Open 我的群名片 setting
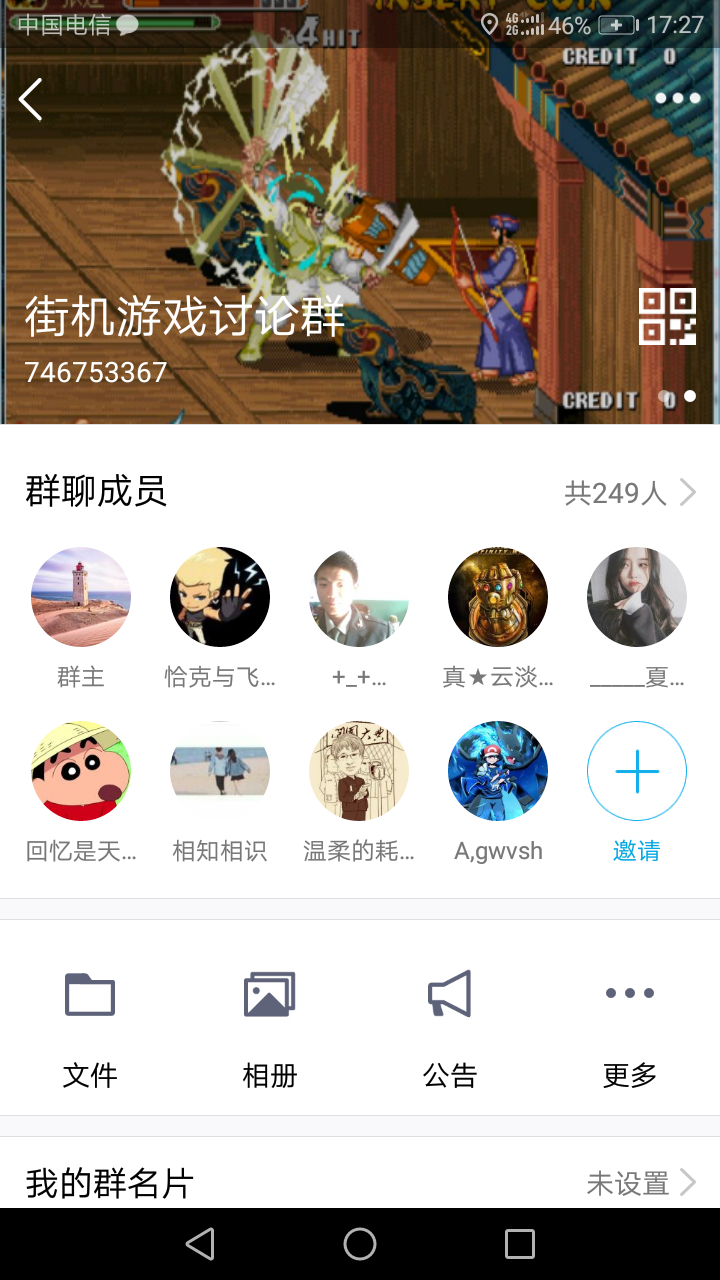720x1280 pixels. [360, 1183]
